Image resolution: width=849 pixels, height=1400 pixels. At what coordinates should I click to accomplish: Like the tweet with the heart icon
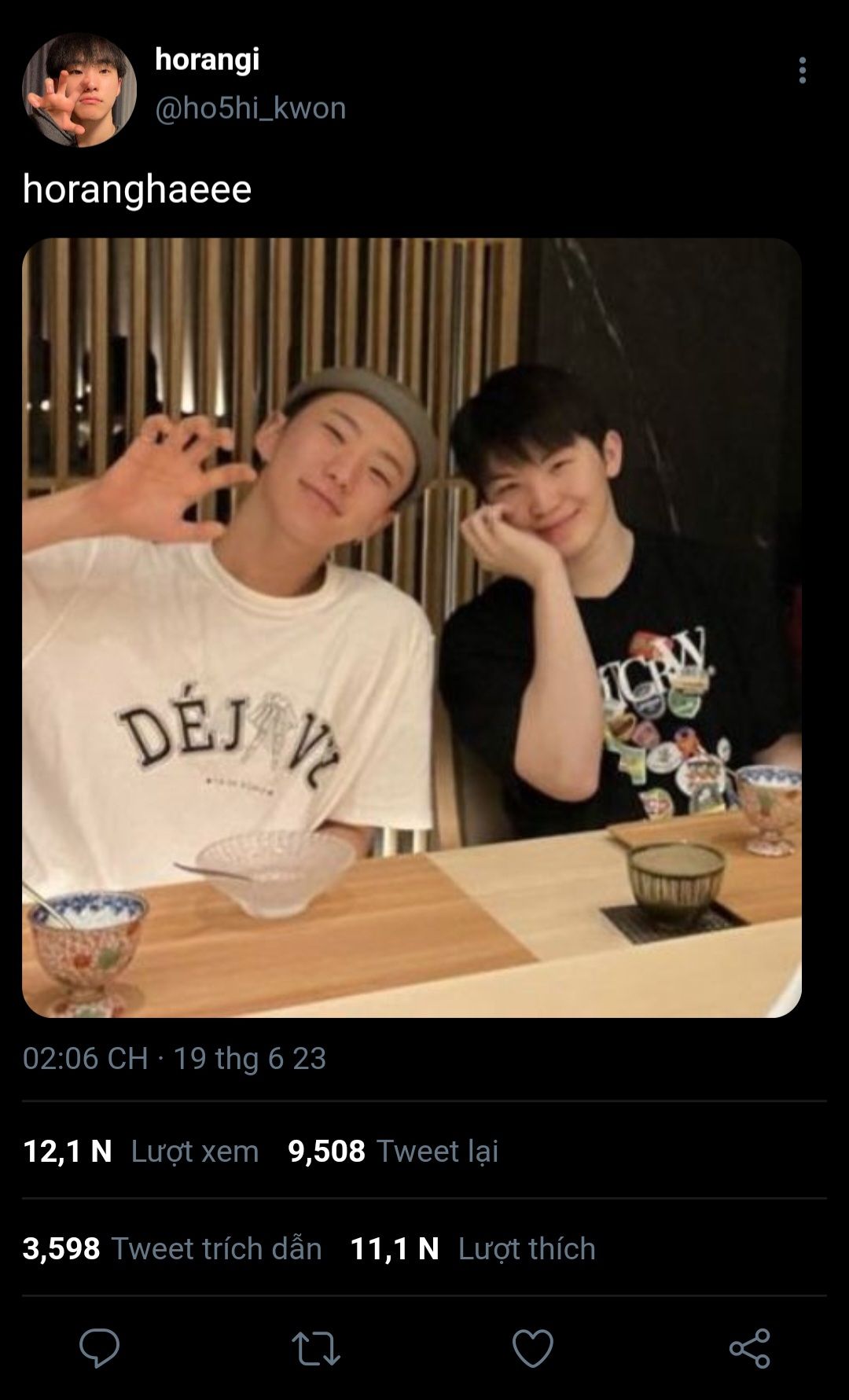click(533, 1349)
